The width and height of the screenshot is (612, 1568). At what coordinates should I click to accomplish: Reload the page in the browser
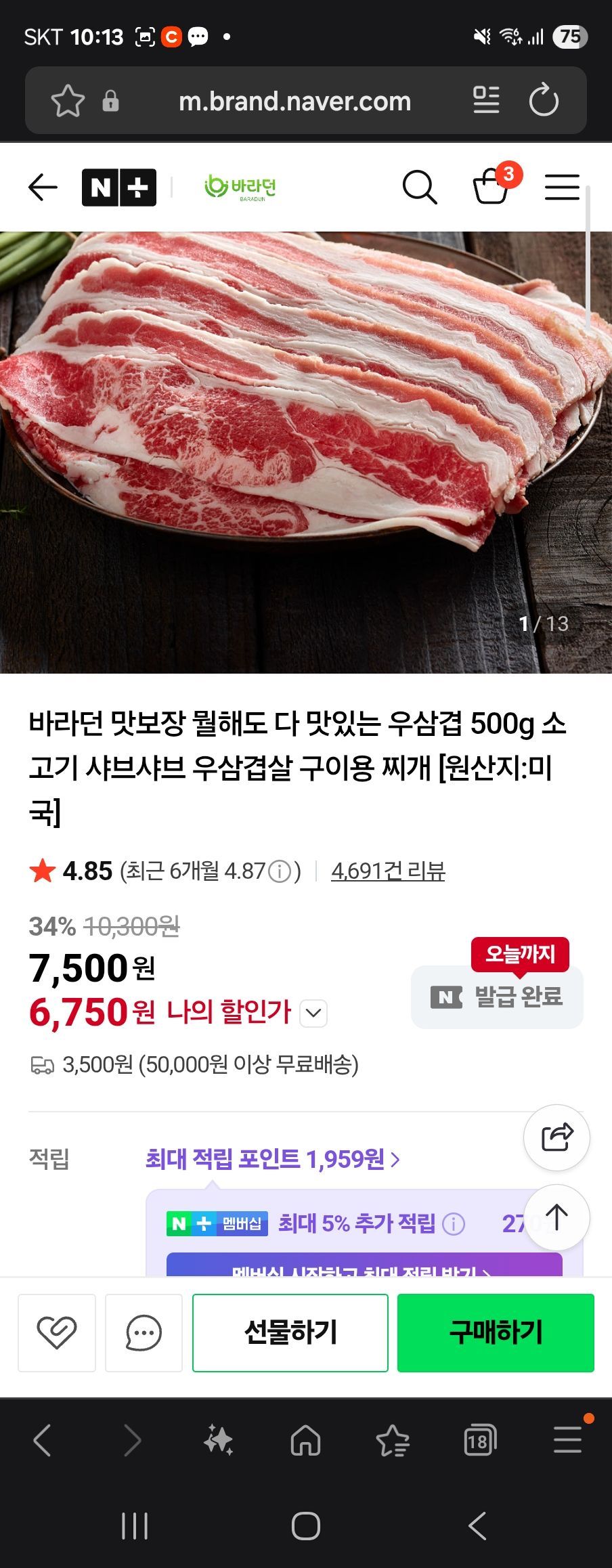pos(544,101)
